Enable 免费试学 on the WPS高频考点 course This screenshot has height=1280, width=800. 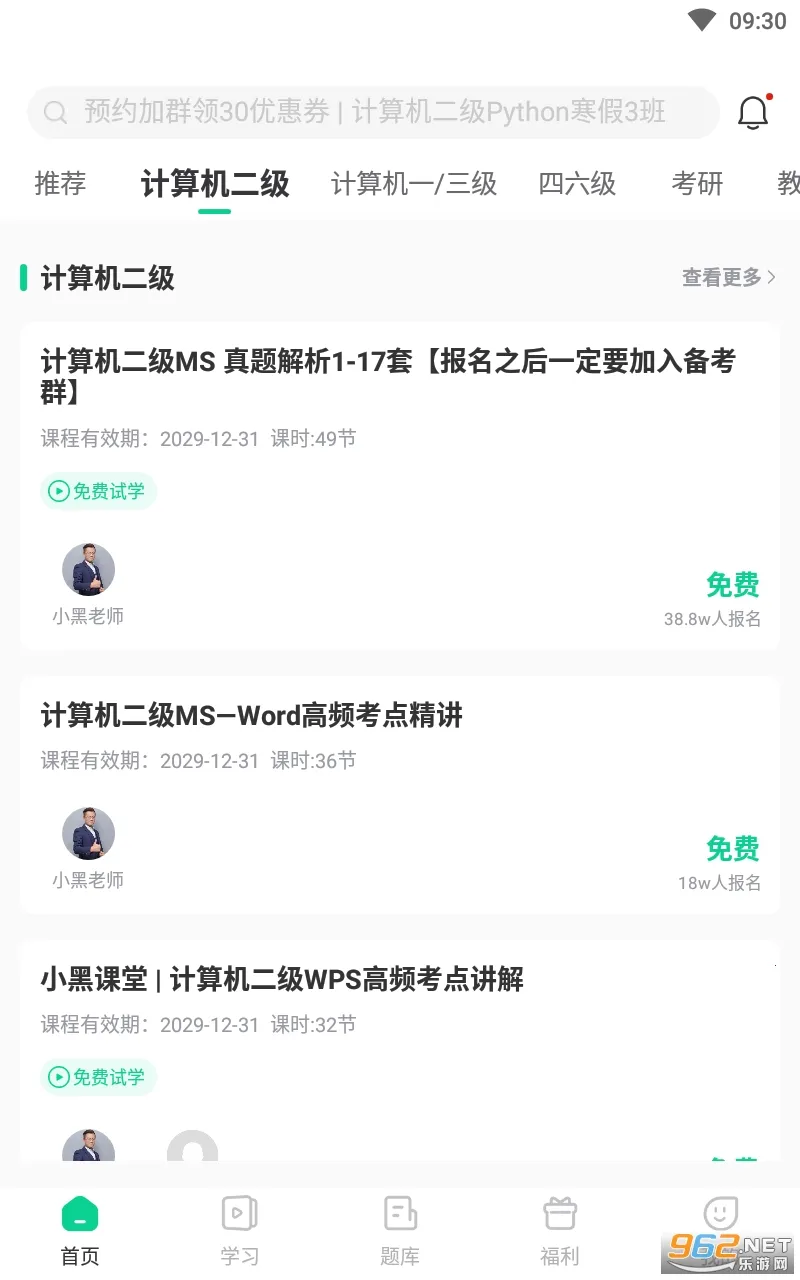[x=98, y=1077]
